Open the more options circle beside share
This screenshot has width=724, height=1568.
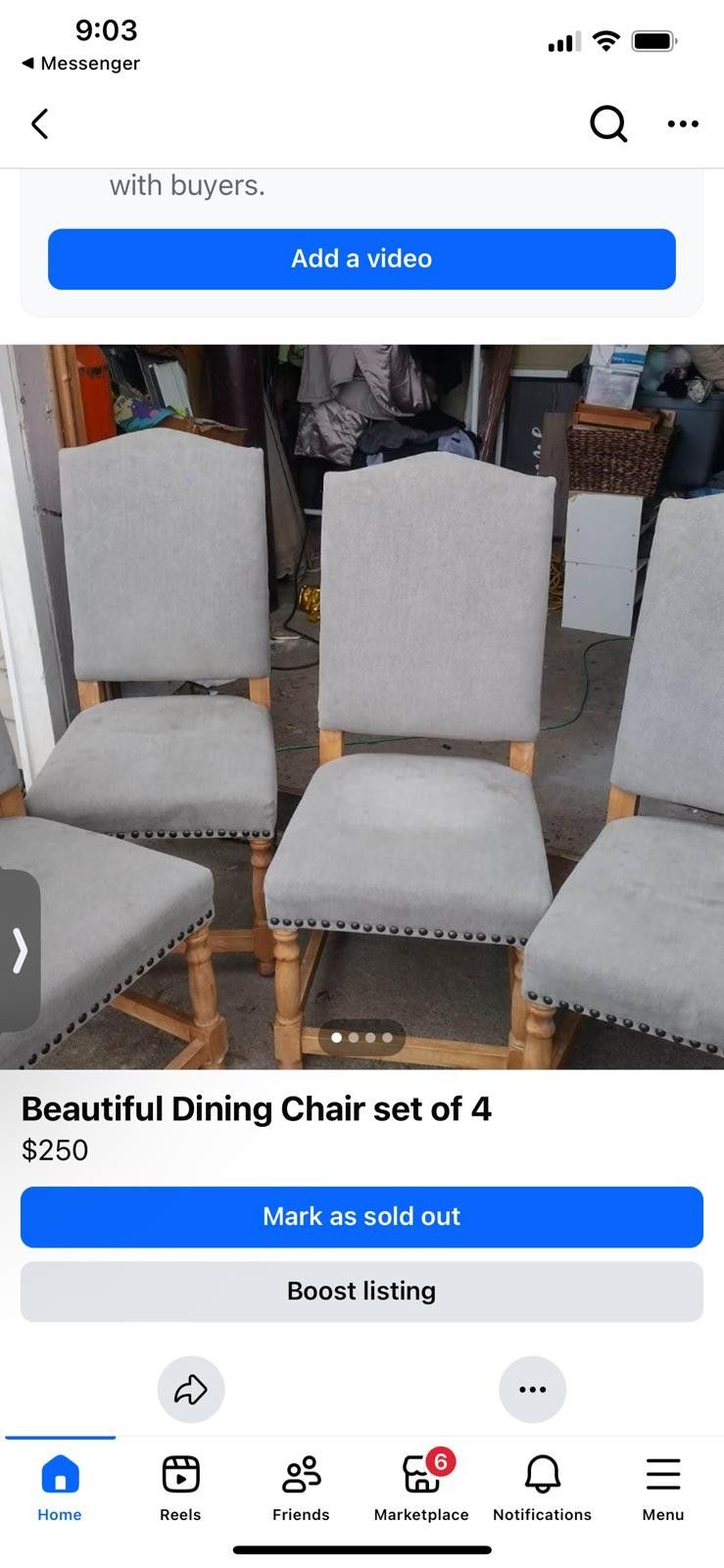[x=533, y=1389]
